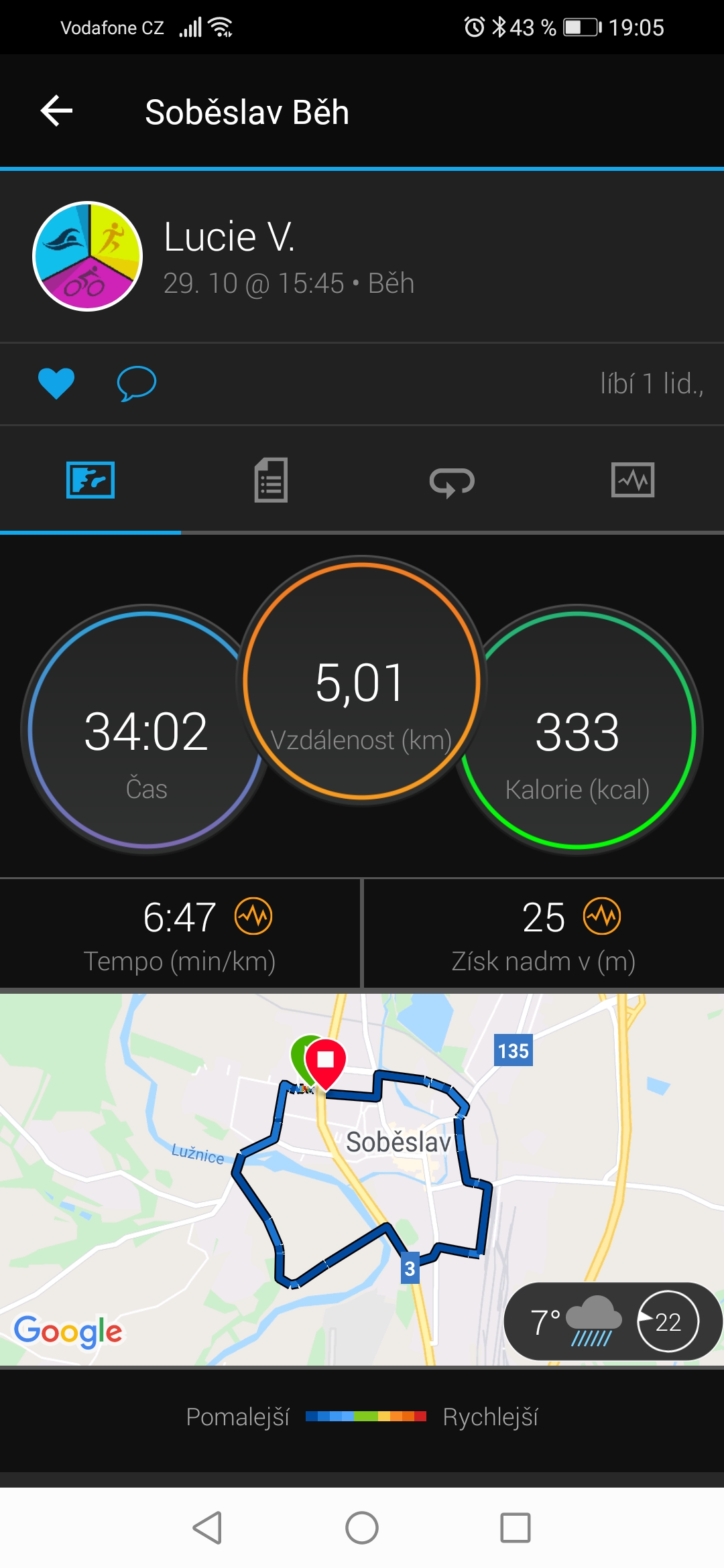Switch to the laps tab
The image size is (724, 1568).
(452, 481)
